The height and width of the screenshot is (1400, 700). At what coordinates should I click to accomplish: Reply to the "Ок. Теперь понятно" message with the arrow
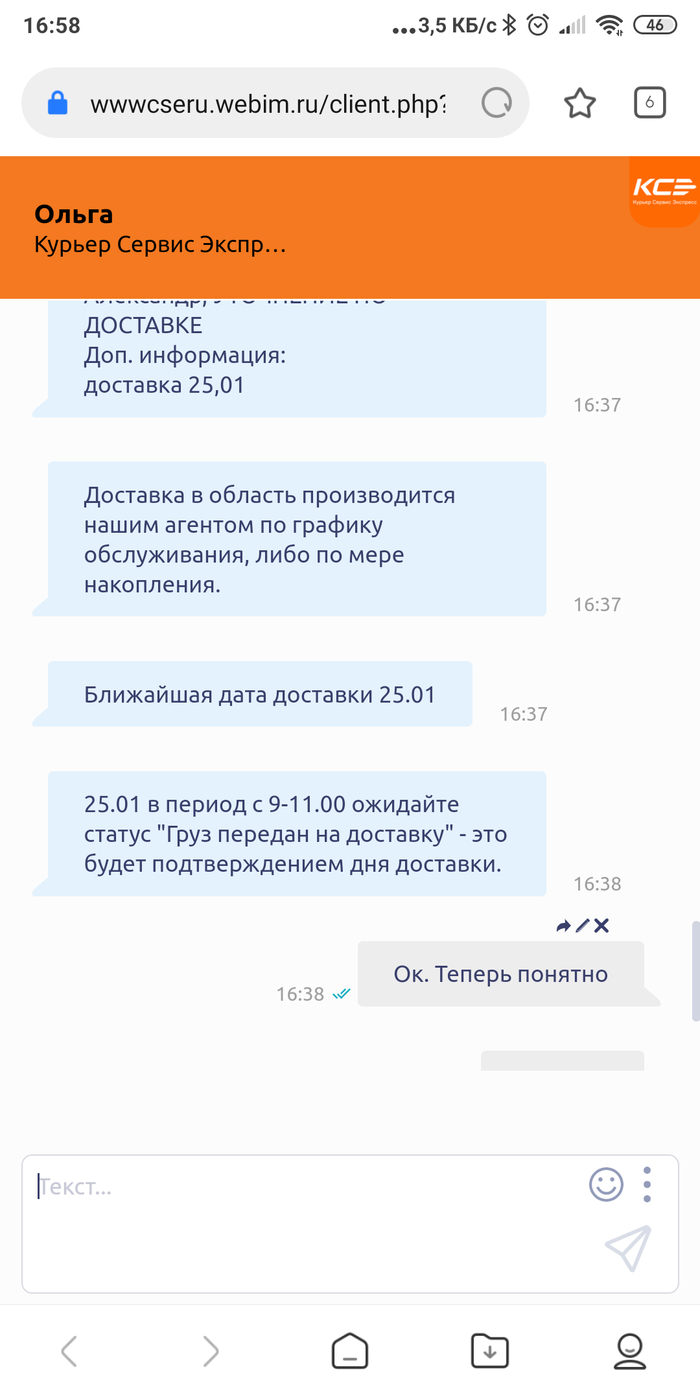coord(563,926)
